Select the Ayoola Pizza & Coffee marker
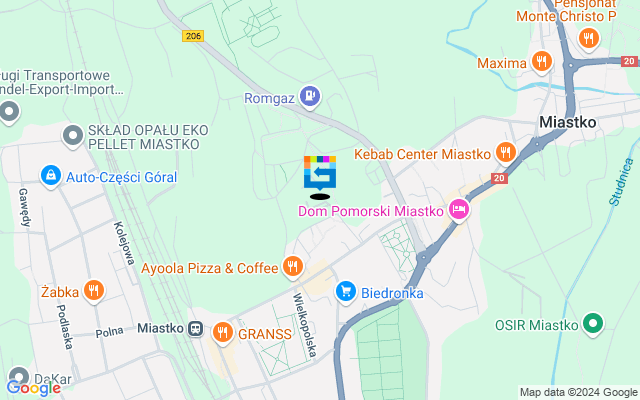Image resolution: width=640 pixels, height=400 pixels. [x=292, y=267]
